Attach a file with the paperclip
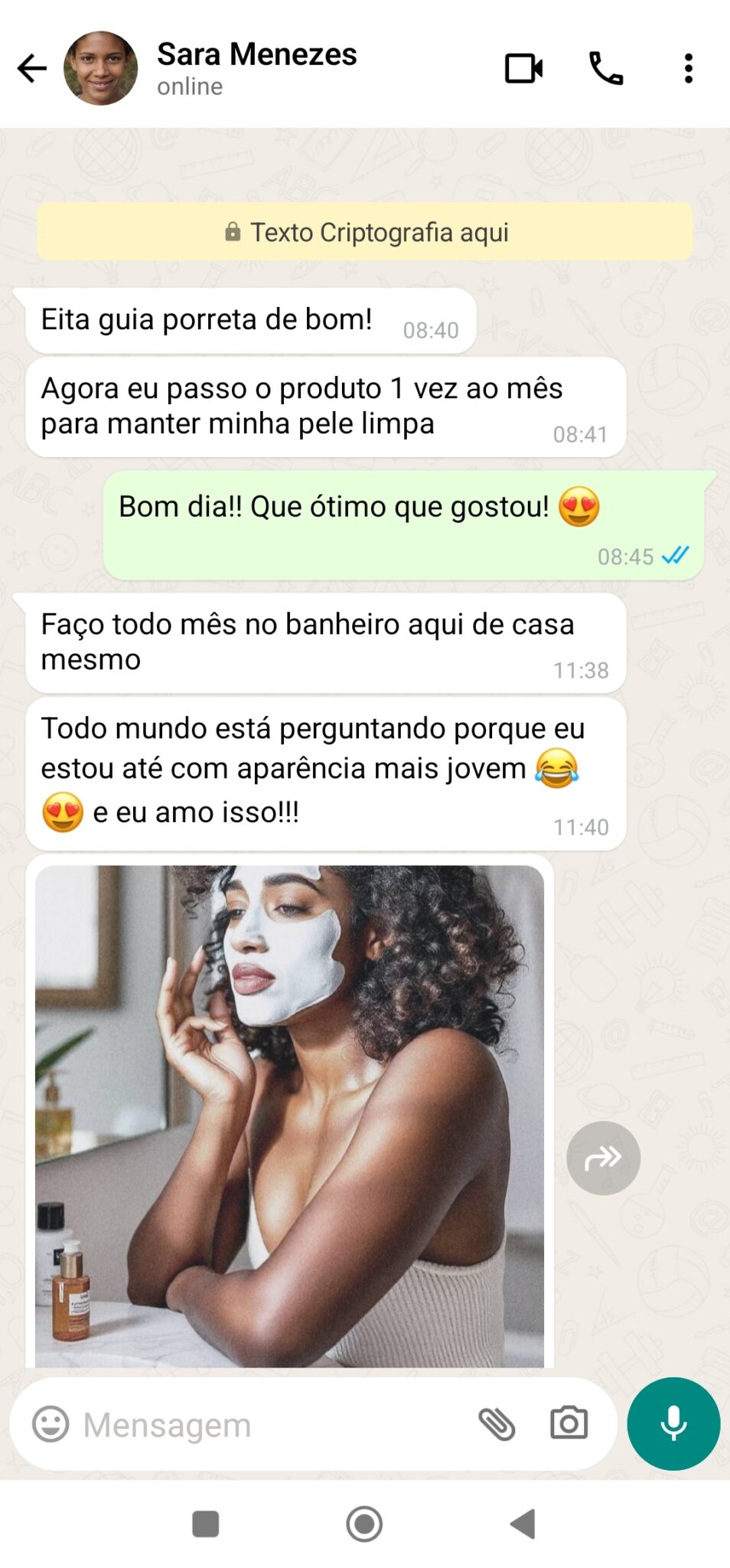This screenshot has width=730, height=1568. click(x=497, y=1425)
